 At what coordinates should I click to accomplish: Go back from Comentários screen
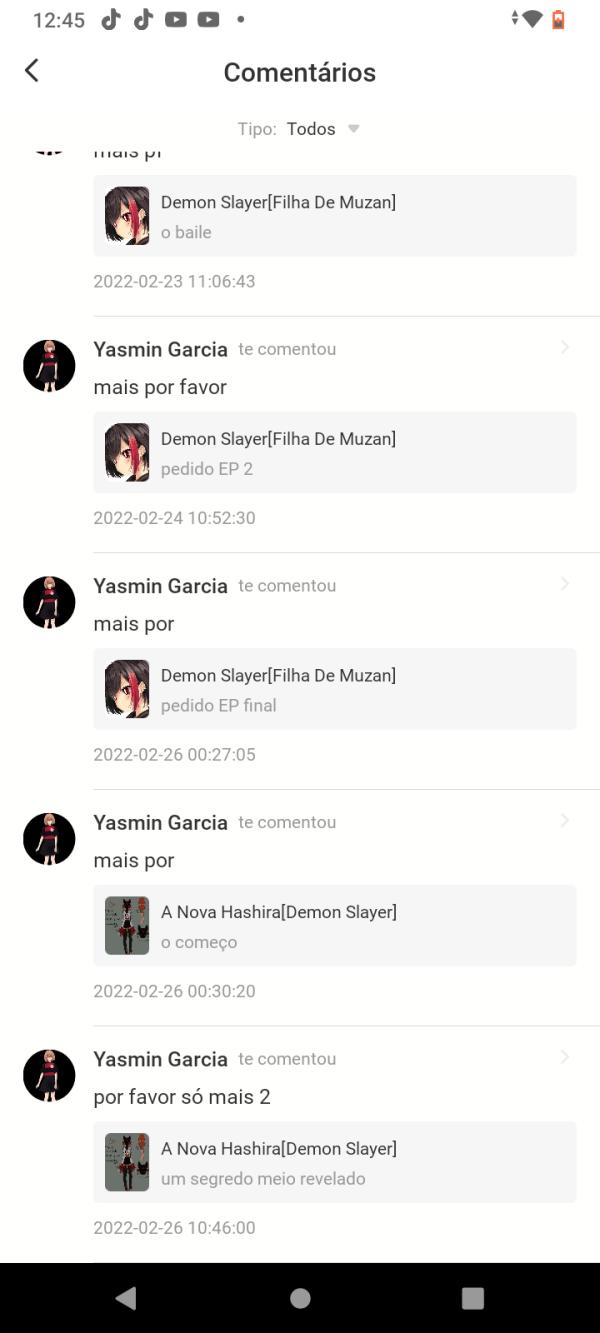[x=32, y=70]
